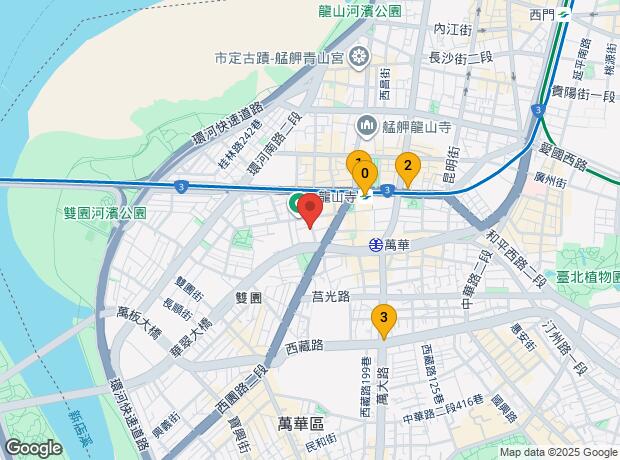Tap the red location pin

coord(310,211)
